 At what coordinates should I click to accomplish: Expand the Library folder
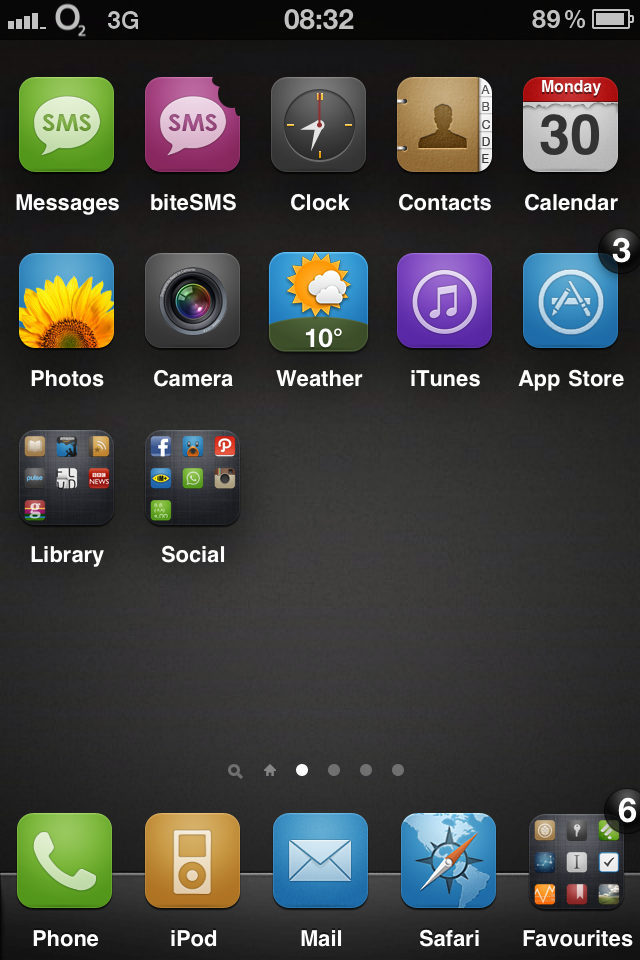66,477
